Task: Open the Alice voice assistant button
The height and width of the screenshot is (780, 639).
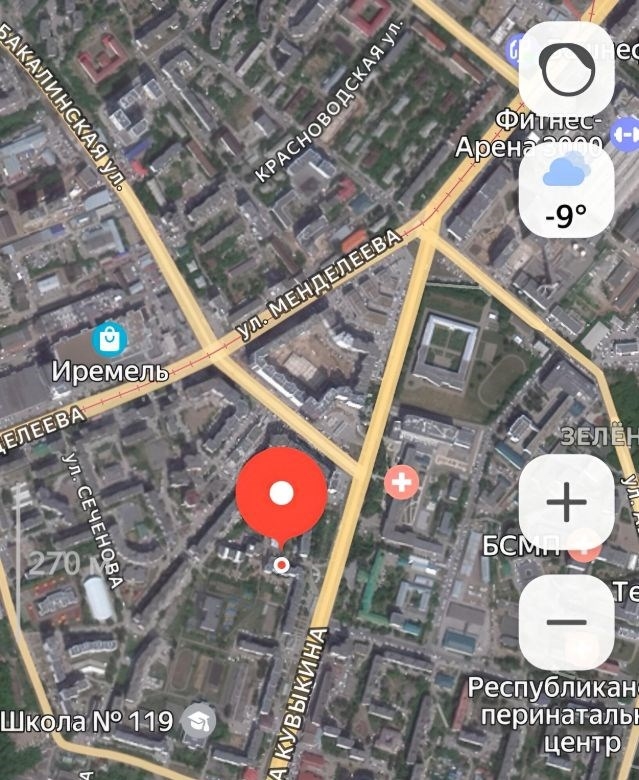Action: click(567, 68)
